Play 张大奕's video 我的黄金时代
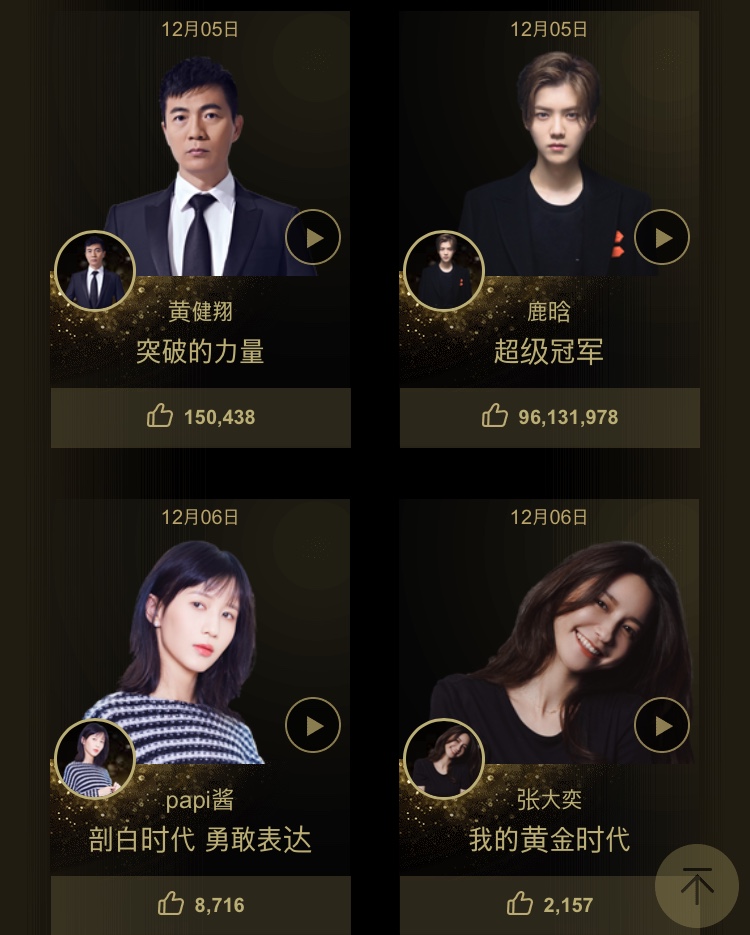Viewport: 750px width, 935px height. point(662,725)
